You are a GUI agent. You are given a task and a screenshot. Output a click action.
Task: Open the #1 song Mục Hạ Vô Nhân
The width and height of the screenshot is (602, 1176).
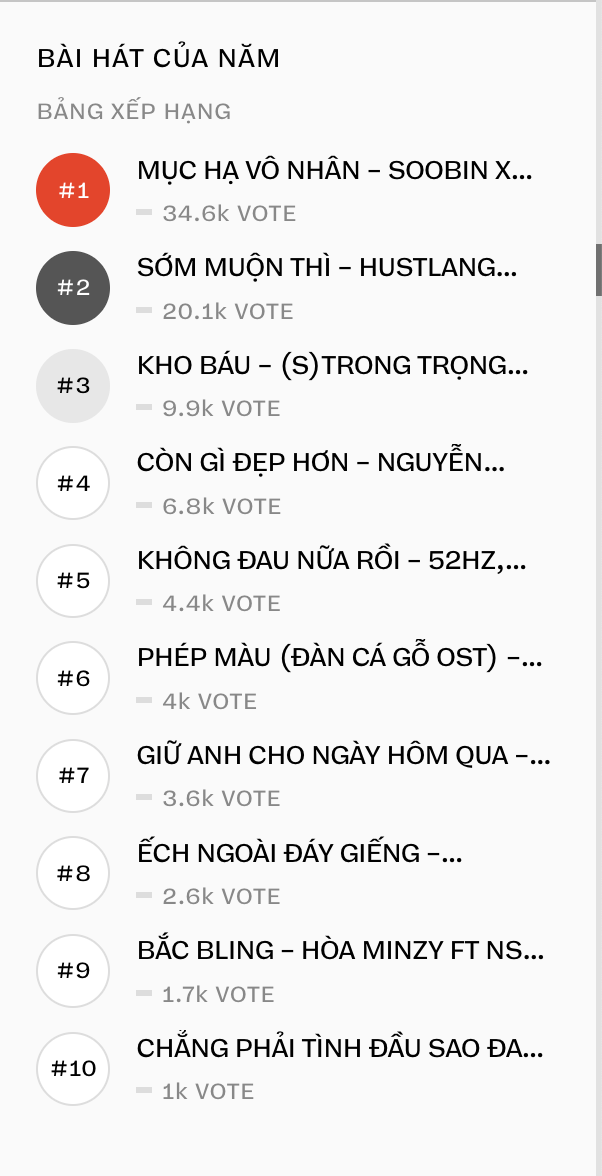pos(334,171)
